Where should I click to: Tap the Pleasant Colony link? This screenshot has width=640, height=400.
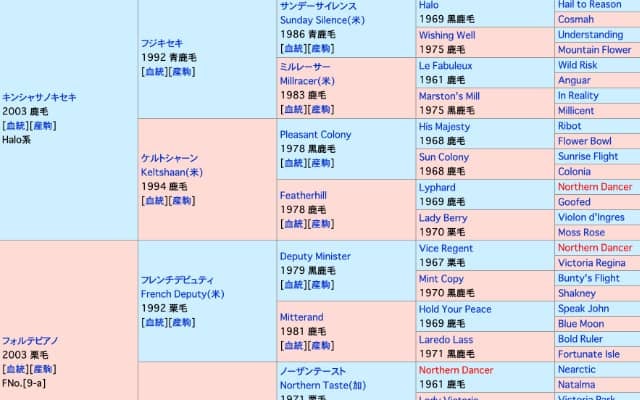tap(316, 134)
